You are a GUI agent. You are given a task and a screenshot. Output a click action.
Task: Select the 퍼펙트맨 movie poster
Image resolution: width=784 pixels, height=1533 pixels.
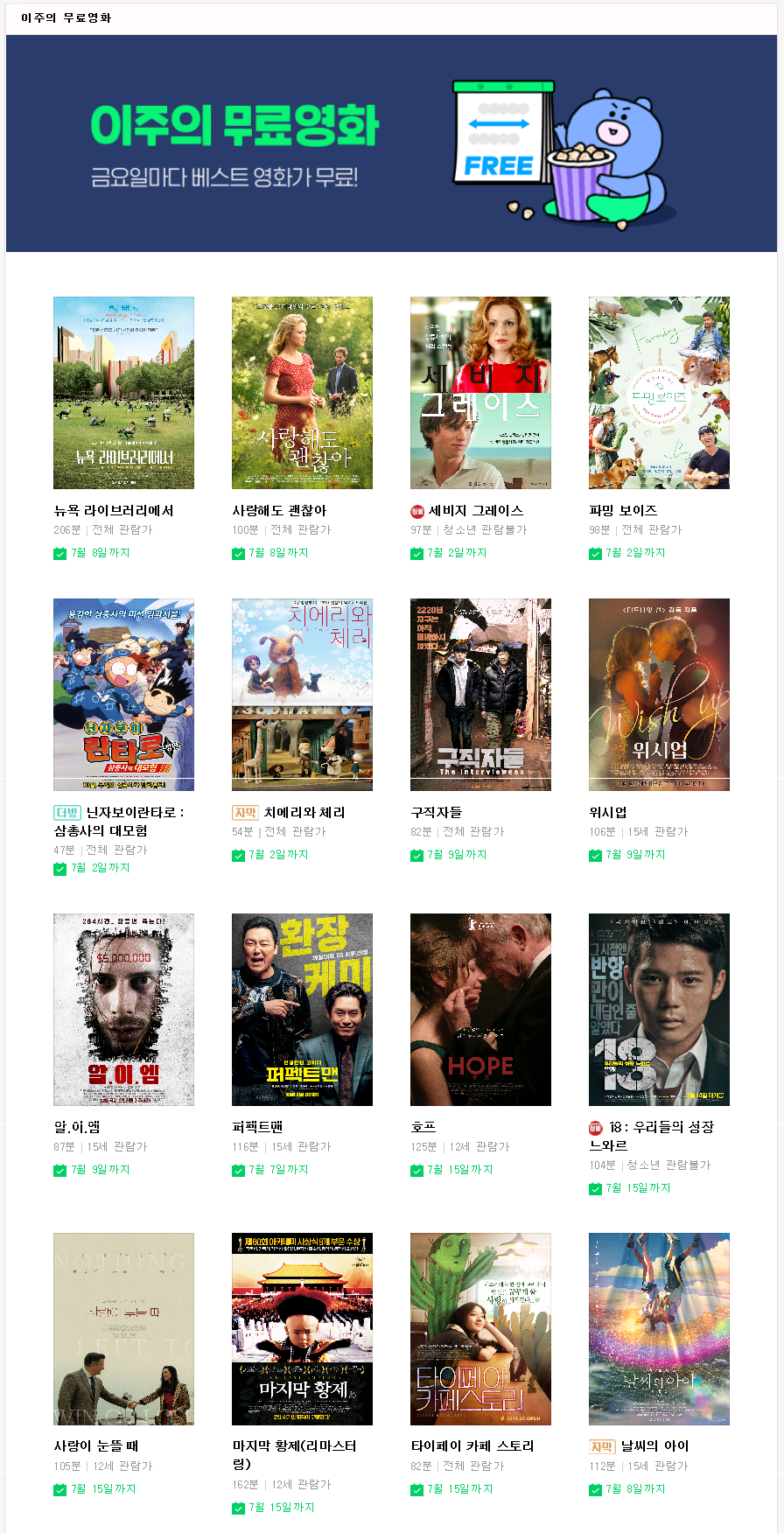[302, 1010]
